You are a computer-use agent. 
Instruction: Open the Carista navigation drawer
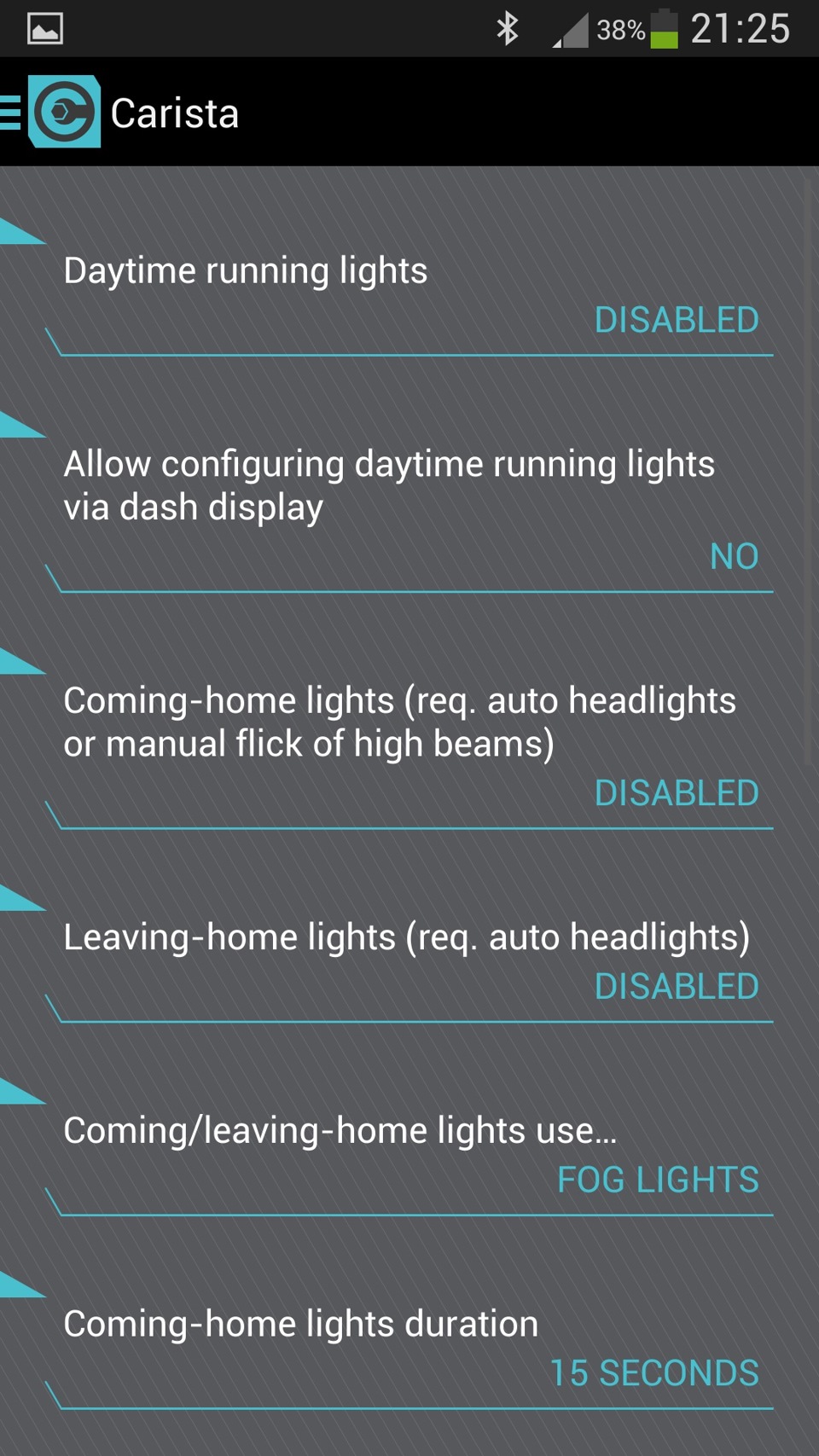[x=51, y=112]
